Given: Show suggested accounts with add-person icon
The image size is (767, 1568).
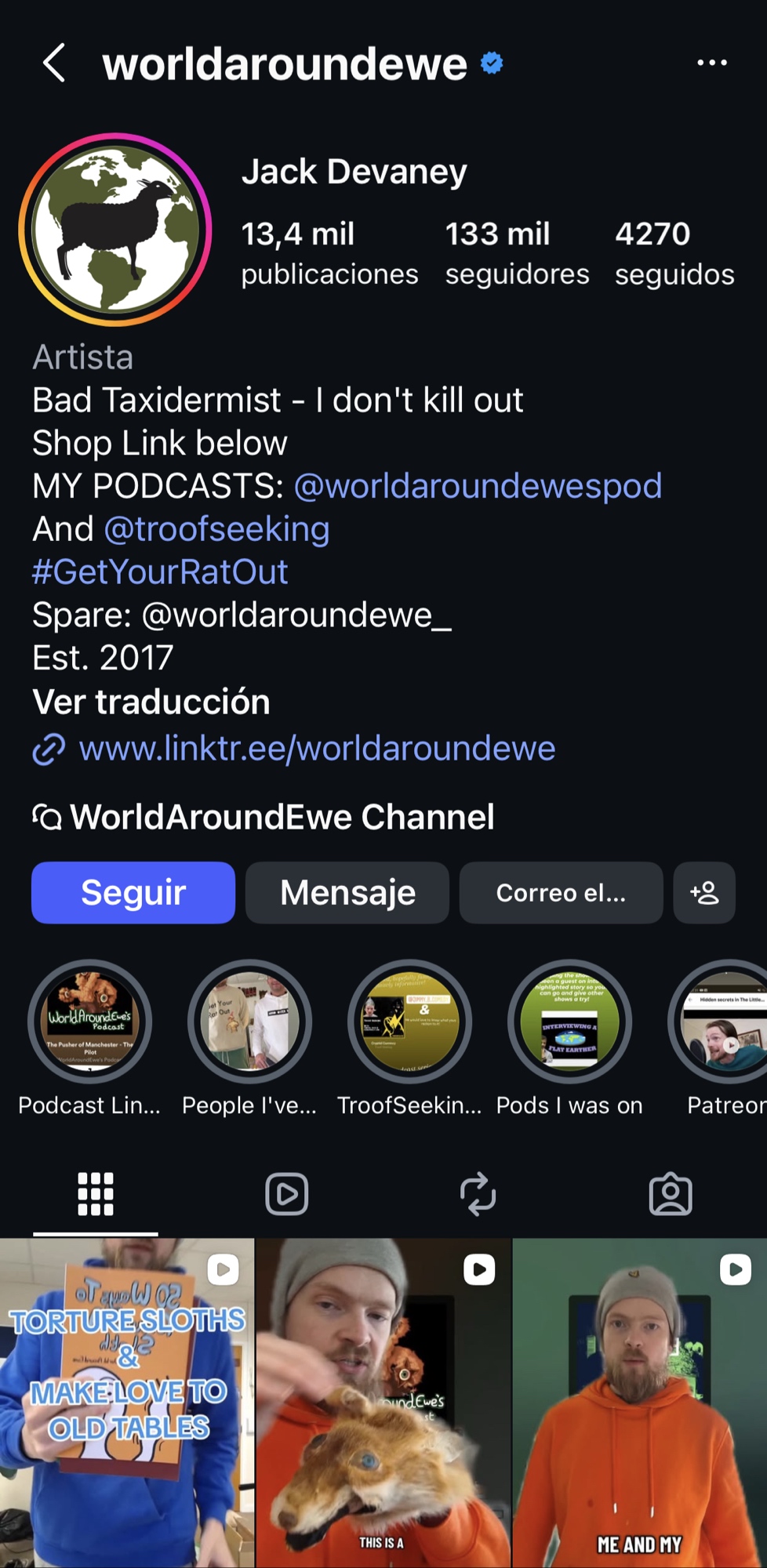Looking at the screenshot, I should pyautogui.click(x=704, y=893).
